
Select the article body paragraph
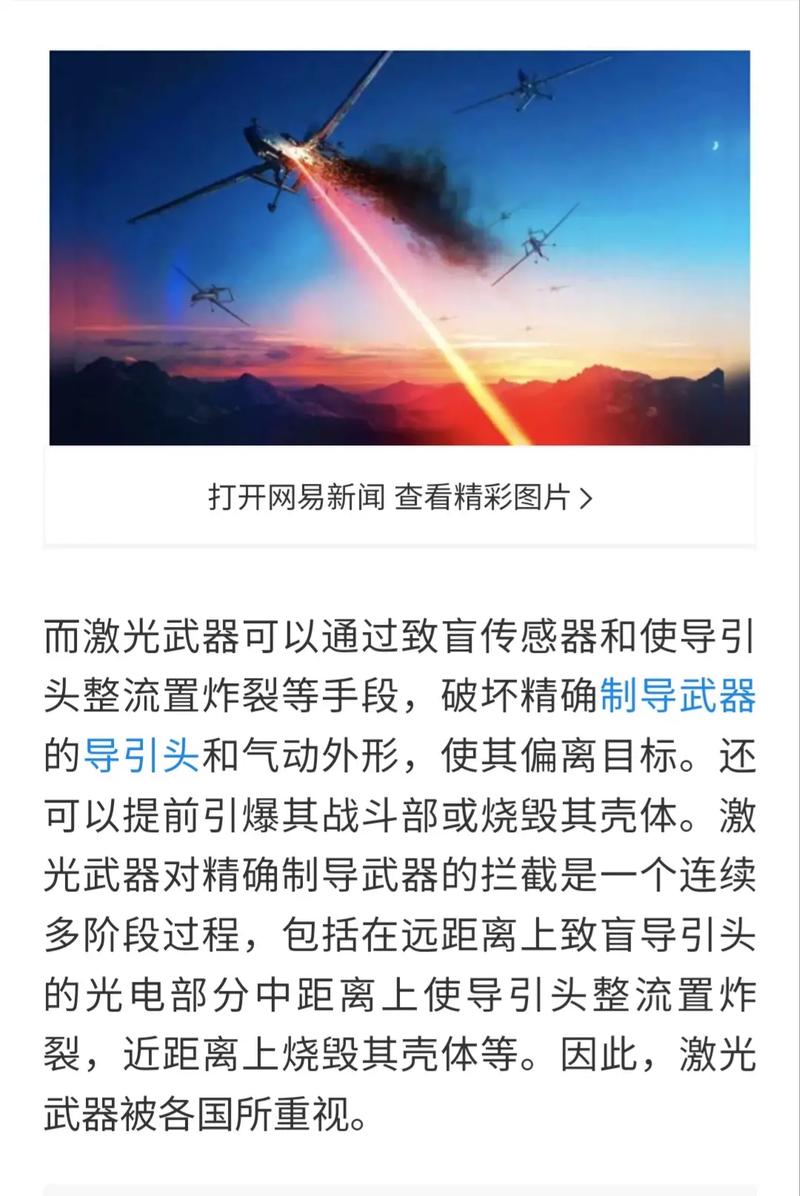pos(400,870)
